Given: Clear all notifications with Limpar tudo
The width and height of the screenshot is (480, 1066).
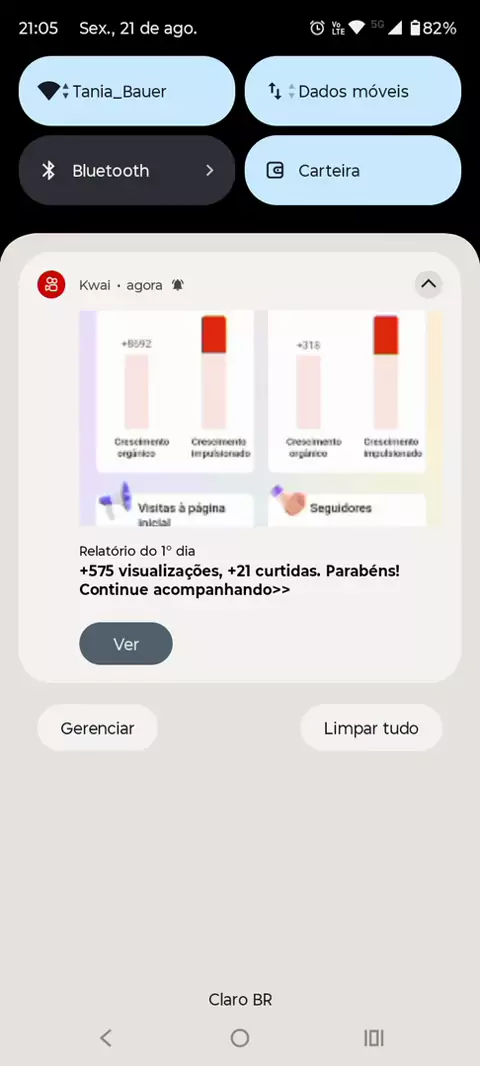Looking at the screenshot, I should 371,728.
